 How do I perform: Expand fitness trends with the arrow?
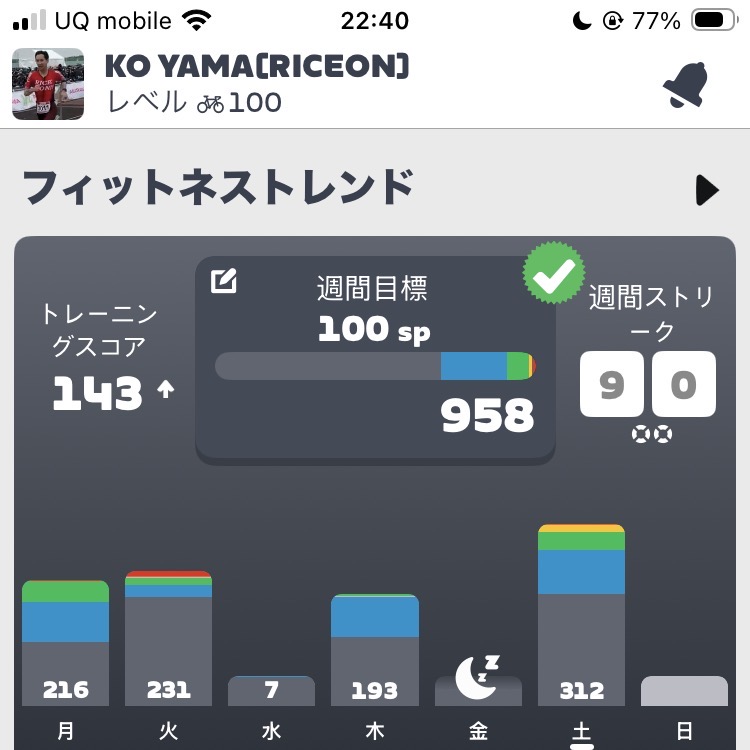click(707, 190)
